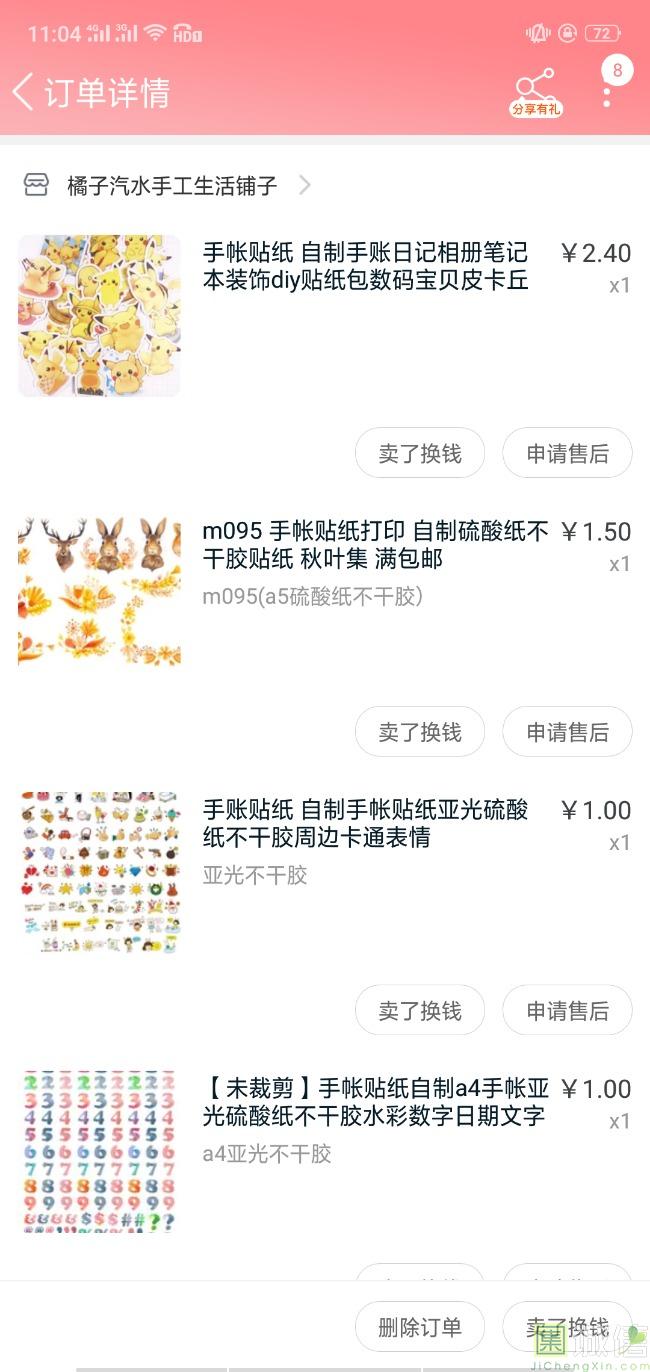Tap 卖了换钱 in the bottom action bar

tap(567, 1327)
